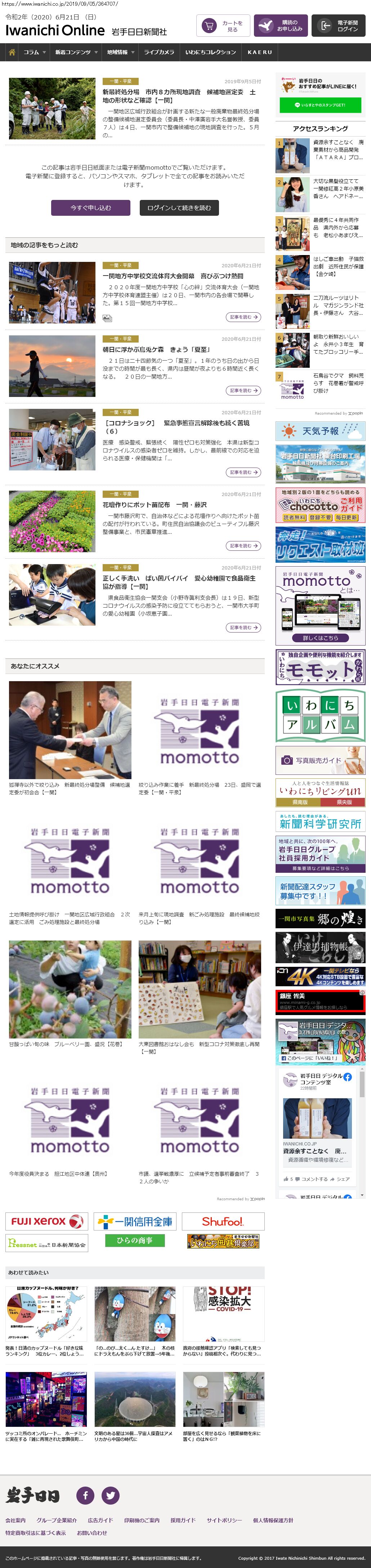The height and width of the screenshot is (1568, 371).
Task: Go to ライブカメラ page
Action: (x=159, y=52)
